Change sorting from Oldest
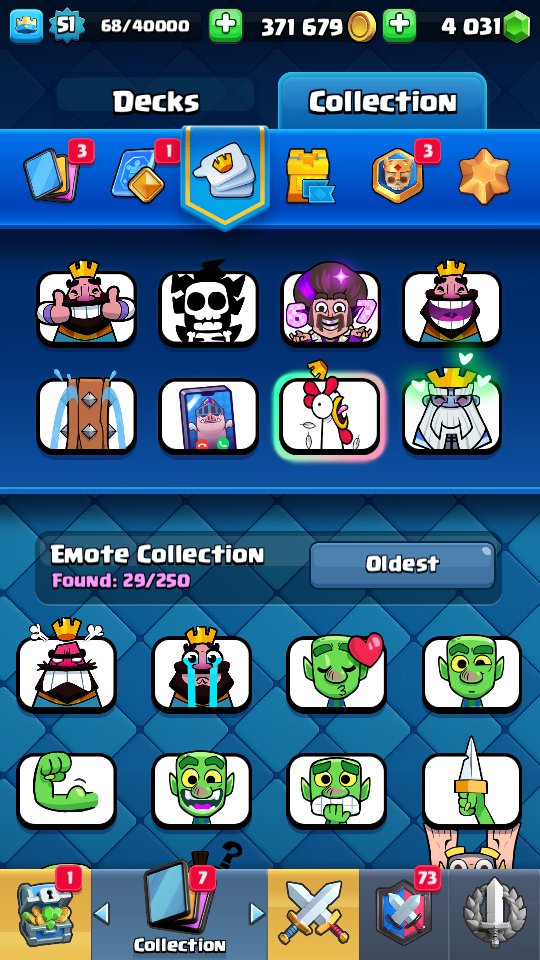This screenshot has width=540, height=960. tap(402, 564)
